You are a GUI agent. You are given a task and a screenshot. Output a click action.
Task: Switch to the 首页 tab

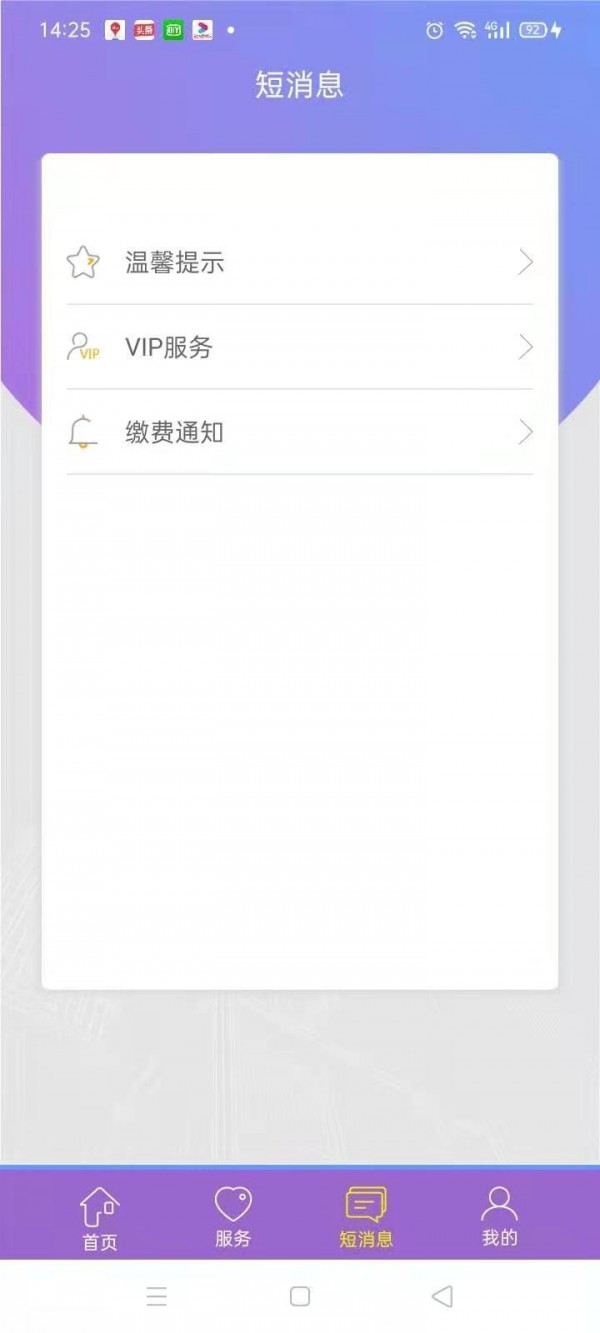coord(100,1218)
